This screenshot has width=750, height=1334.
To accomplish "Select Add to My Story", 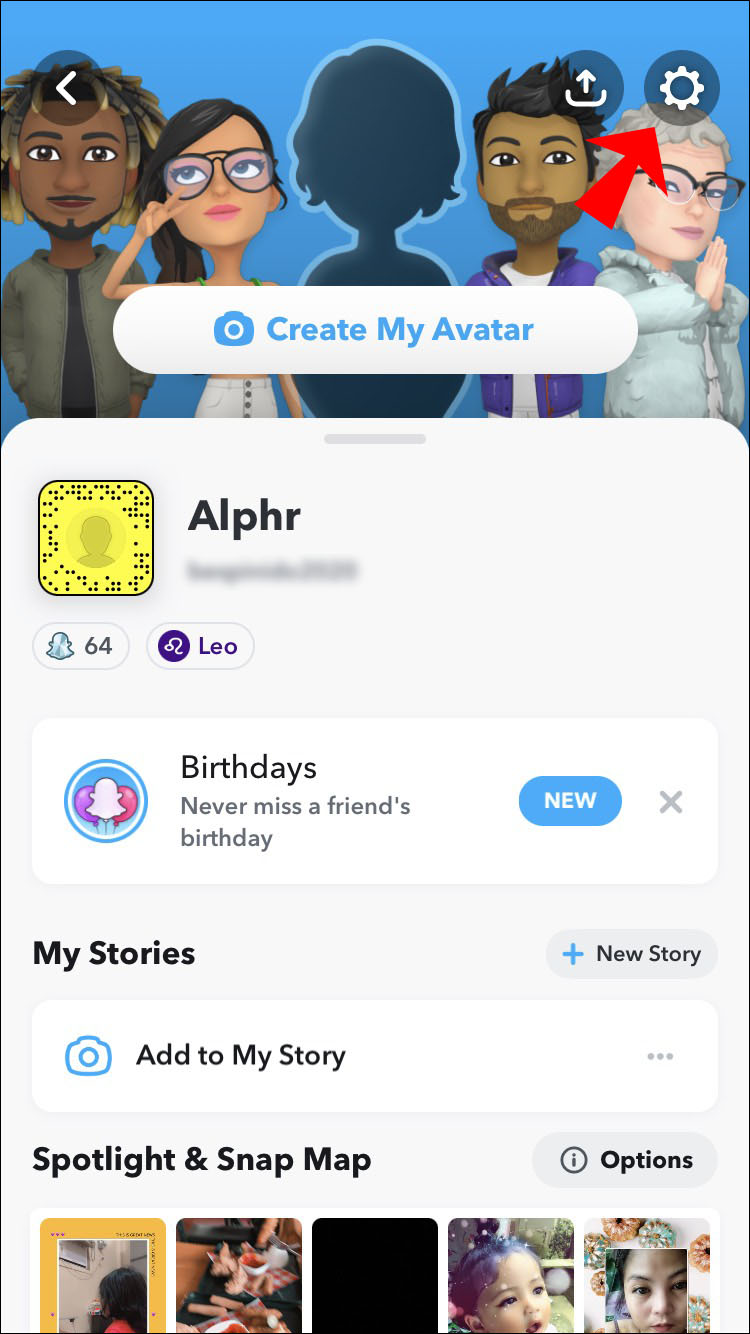I will pyautogui.click(x=240, y=1056).
